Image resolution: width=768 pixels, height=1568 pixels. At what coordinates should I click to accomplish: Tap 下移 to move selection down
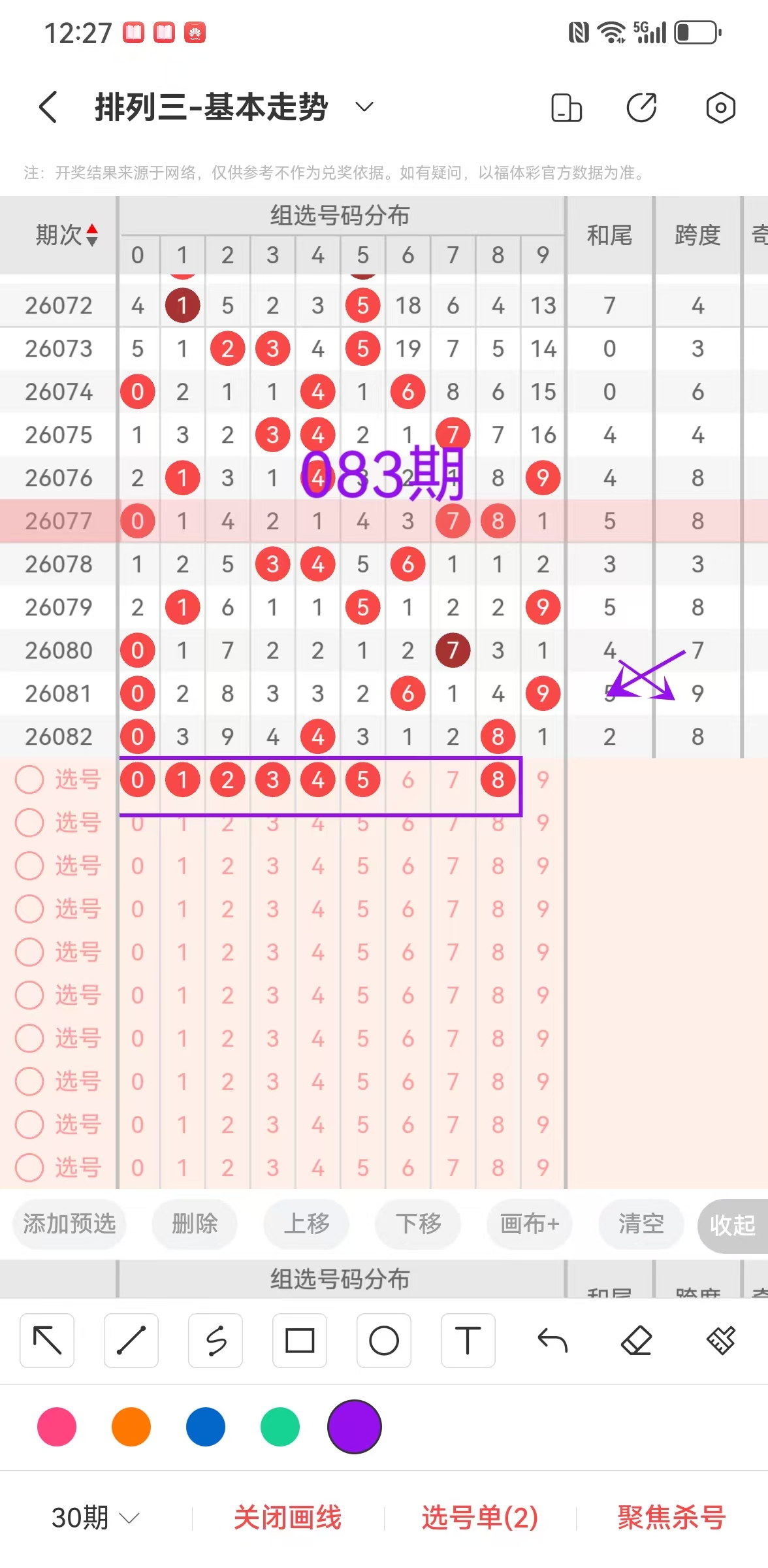[x=418, y=1224]
